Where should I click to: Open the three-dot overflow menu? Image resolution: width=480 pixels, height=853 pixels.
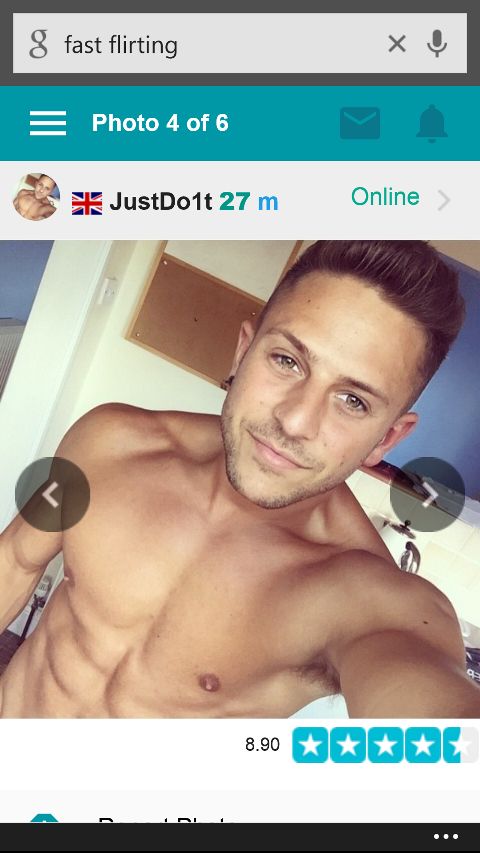pyautogui.click(x=446, y=837)
